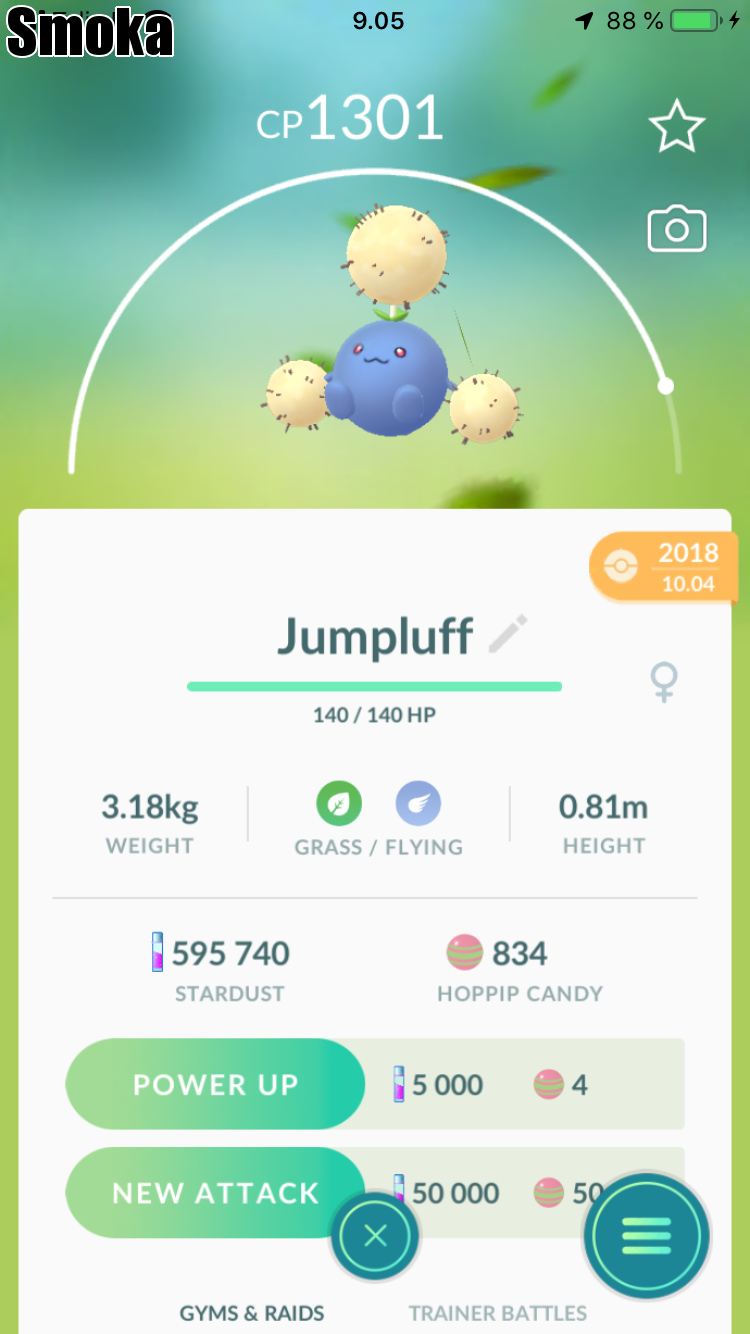The height and width of the screenshot is (1334, 750).
Task: Mark Jumpluff as favorite with the star
Action: click(x=677, y=126)
